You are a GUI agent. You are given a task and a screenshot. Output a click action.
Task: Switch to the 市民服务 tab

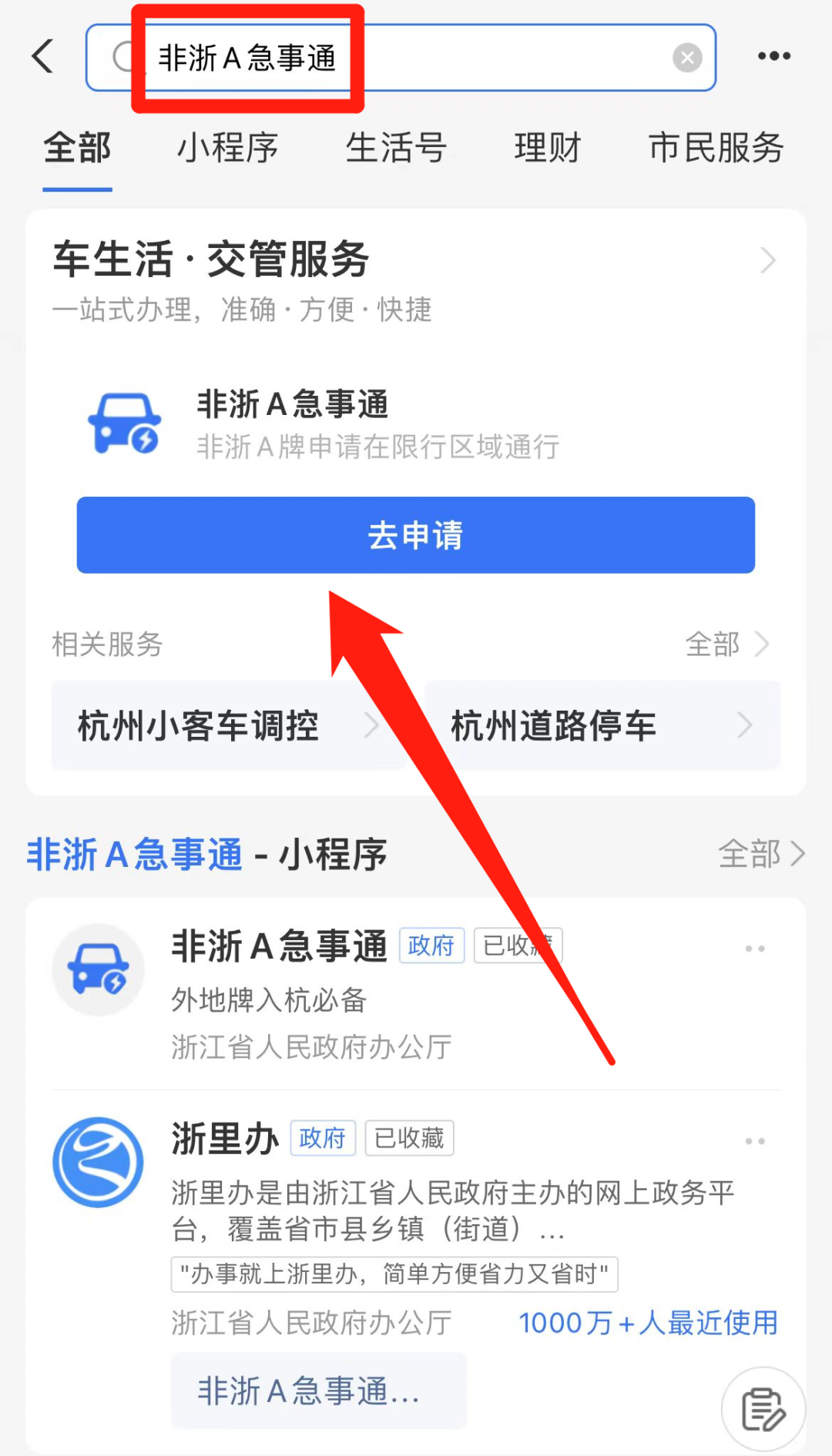tap(716, 149)
